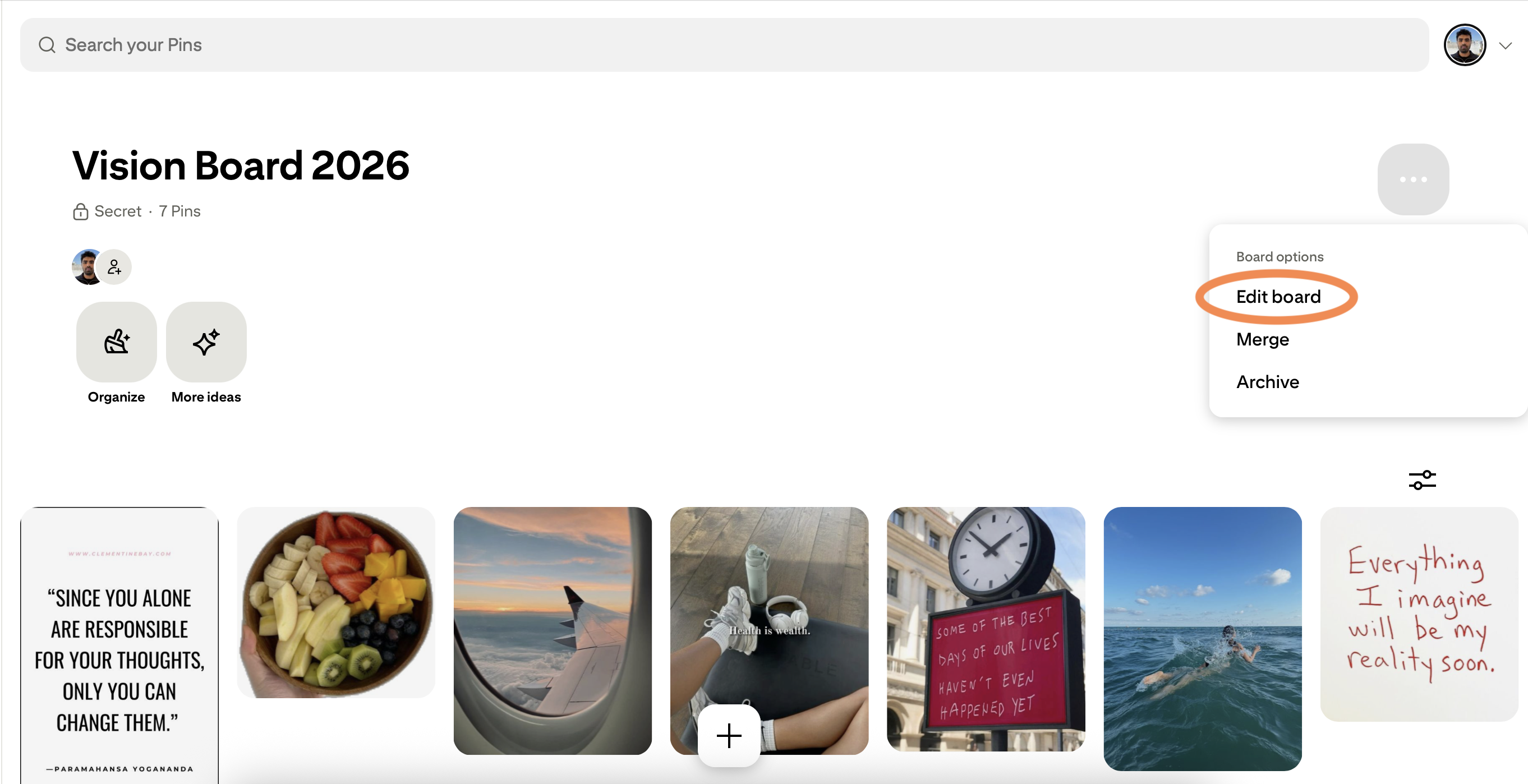Open the handwritten Everything I imagine pin
Screen dimensions: 1528x784
(x=1419, y=614)
